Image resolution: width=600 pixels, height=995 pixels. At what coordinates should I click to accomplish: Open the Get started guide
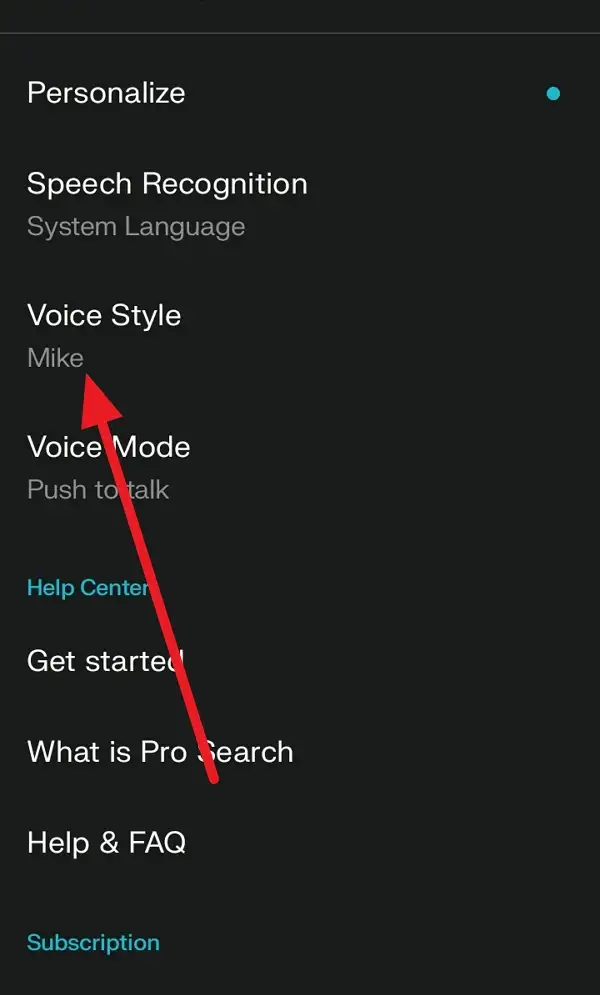click(300, 661)
